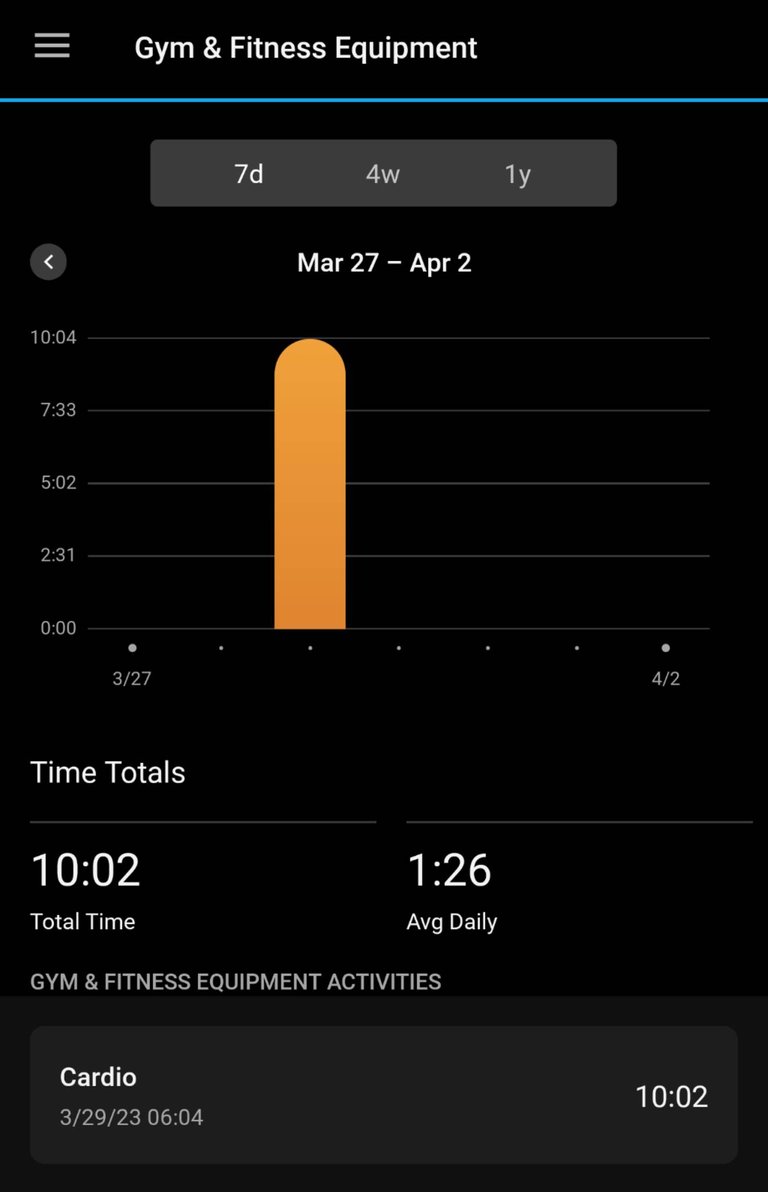
Task: Switch to the 1y view
Action: 517,174
